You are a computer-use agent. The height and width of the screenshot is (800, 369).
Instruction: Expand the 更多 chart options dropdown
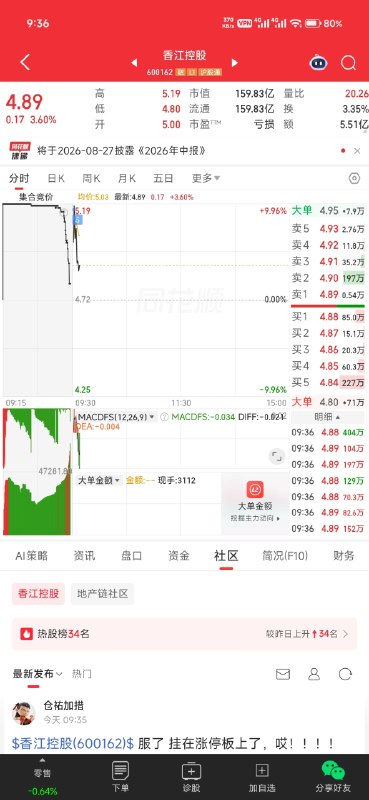(206, 178)
